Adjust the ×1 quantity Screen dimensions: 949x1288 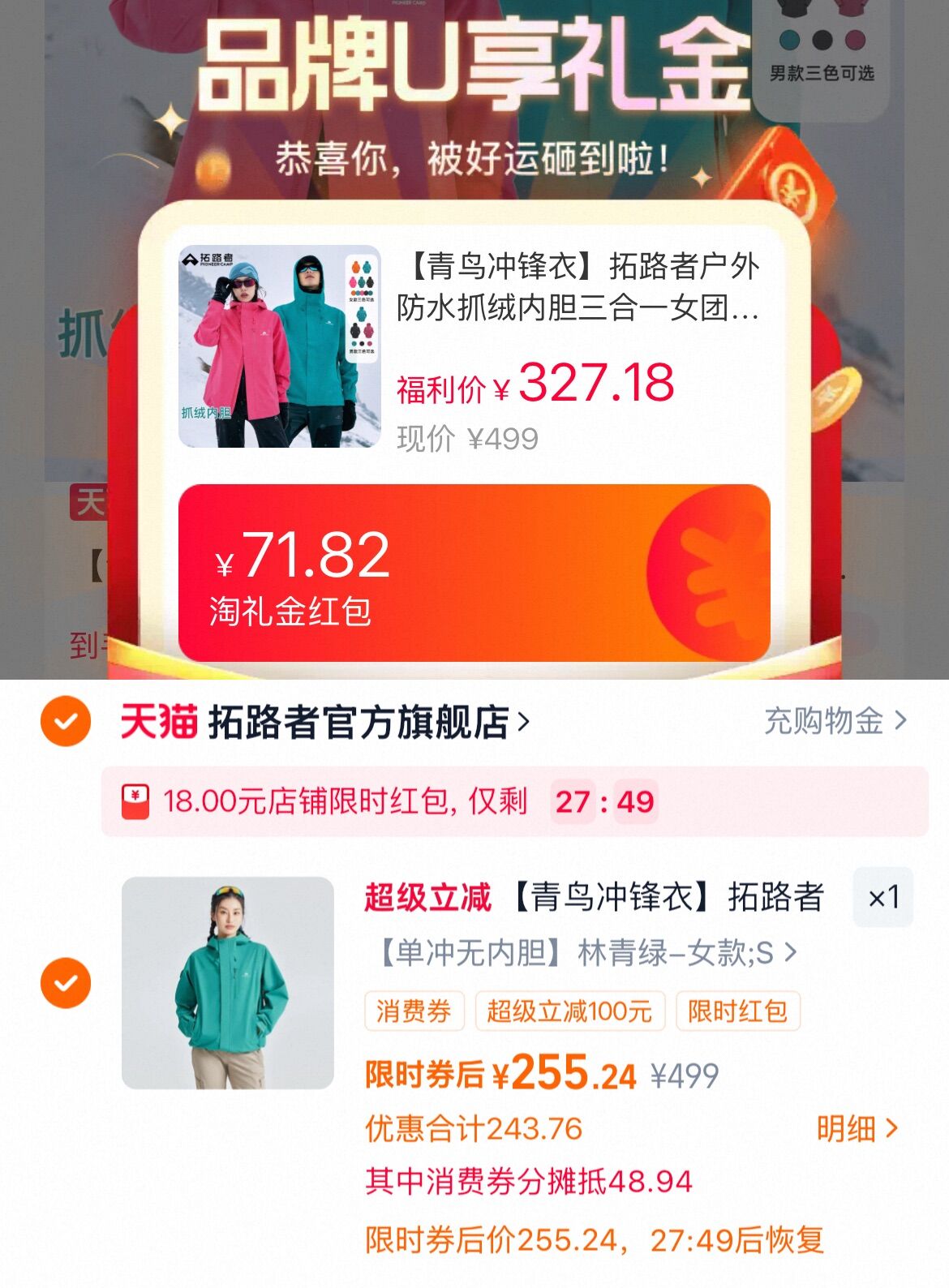tap(882, 897)
